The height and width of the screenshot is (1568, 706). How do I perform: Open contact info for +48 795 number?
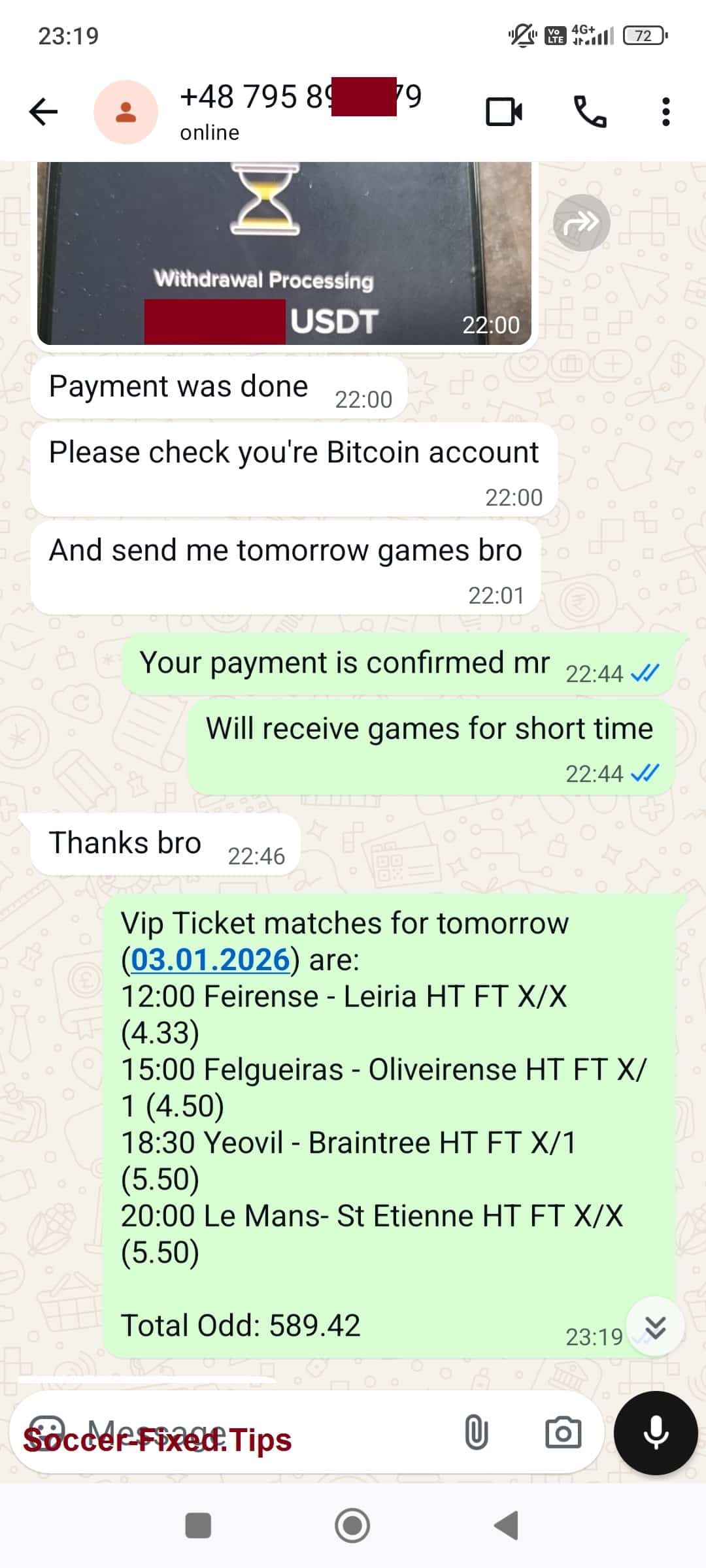click(301, 111)
